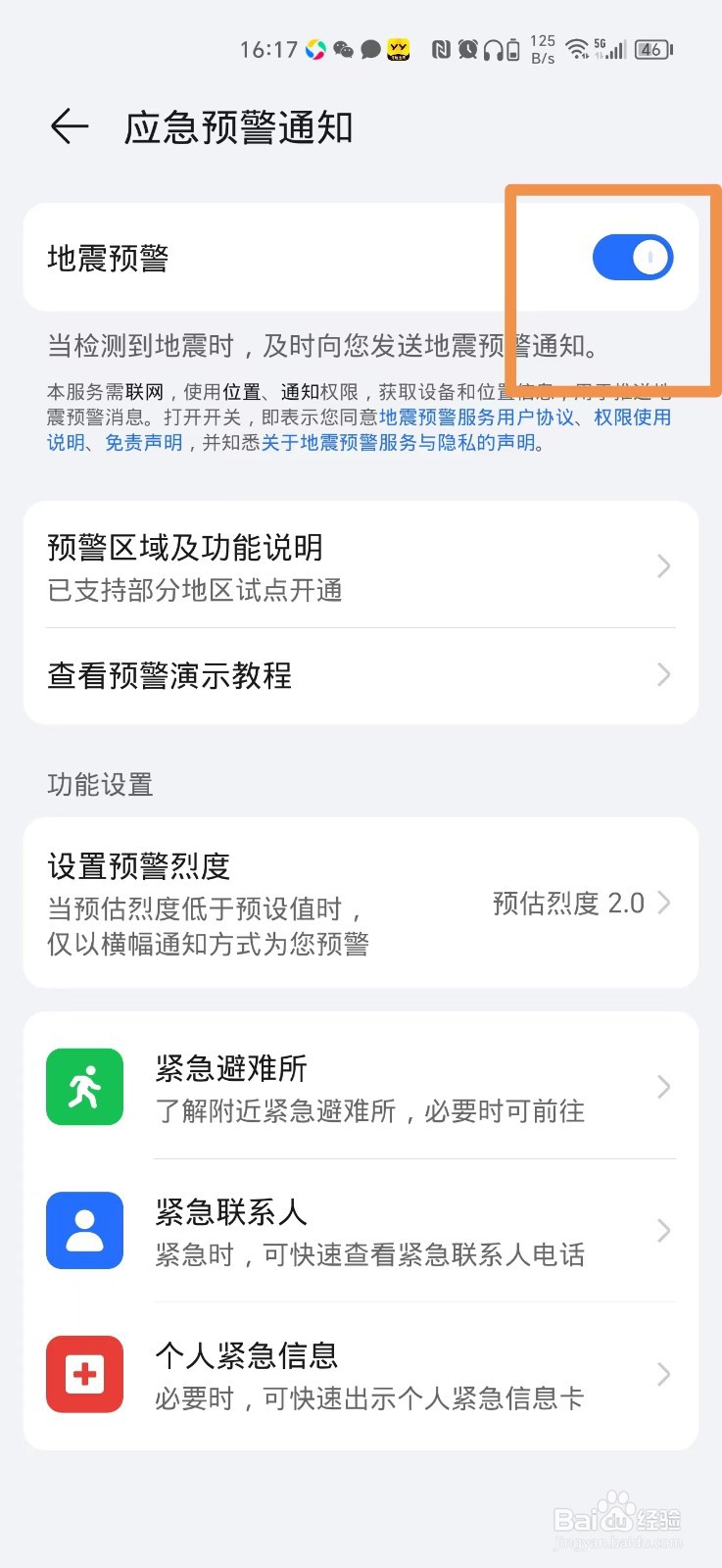Select the 功能设置 section header
Screen dimensions: 722x1568
(99, 784)
